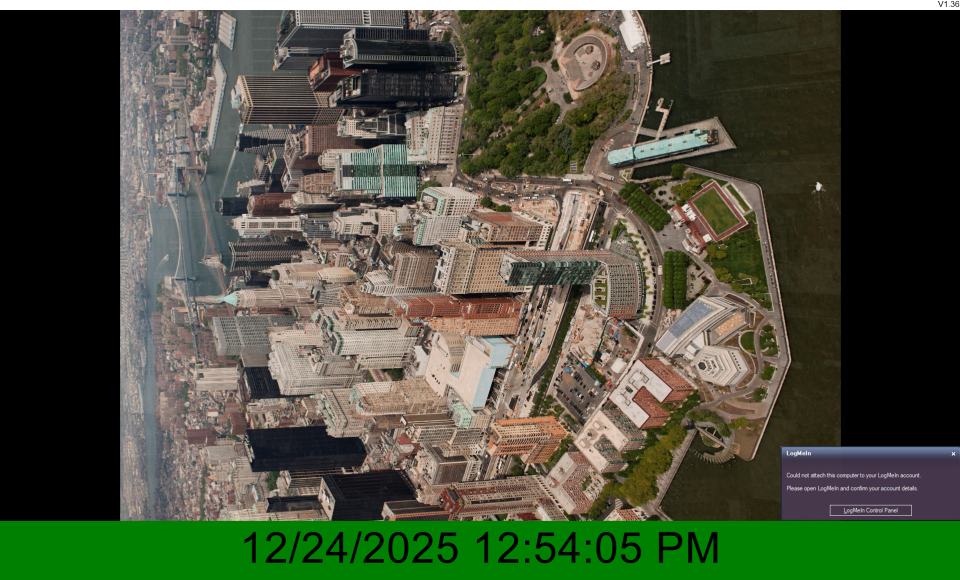The image size is (960, 580).
Task: Open the LogMeIn Control Panel button
Action: point(870,510)
